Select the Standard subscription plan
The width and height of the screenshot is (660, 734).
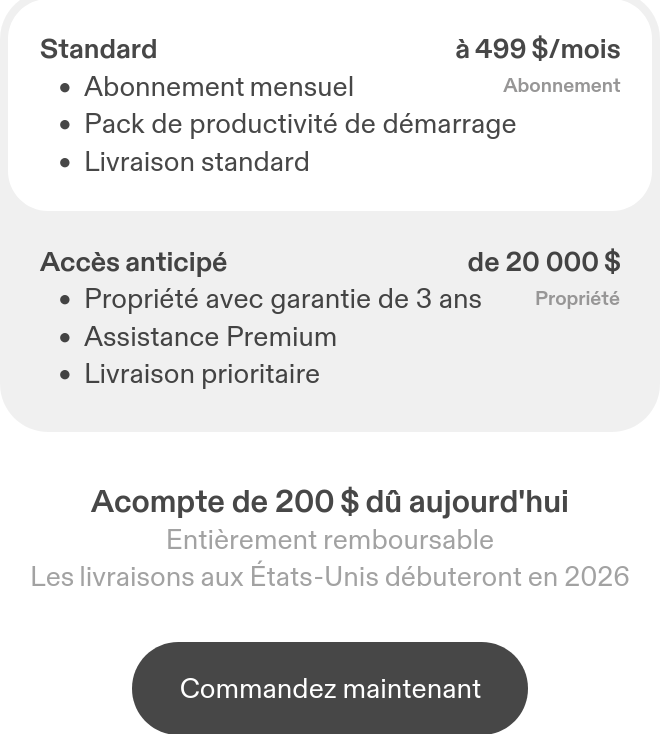tap(330, 105)
